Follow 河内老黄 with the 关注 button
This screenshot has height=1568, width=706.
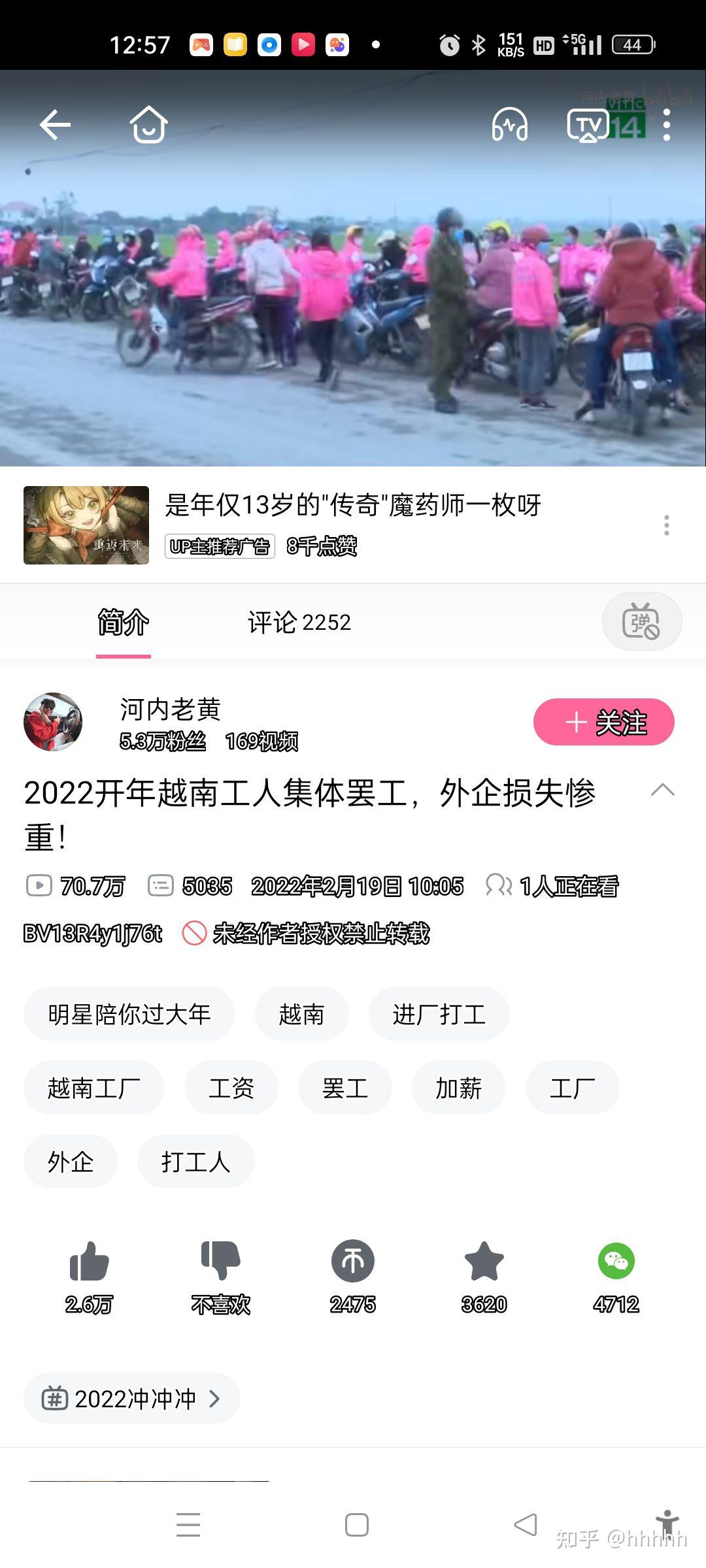(x=603, y=722)
